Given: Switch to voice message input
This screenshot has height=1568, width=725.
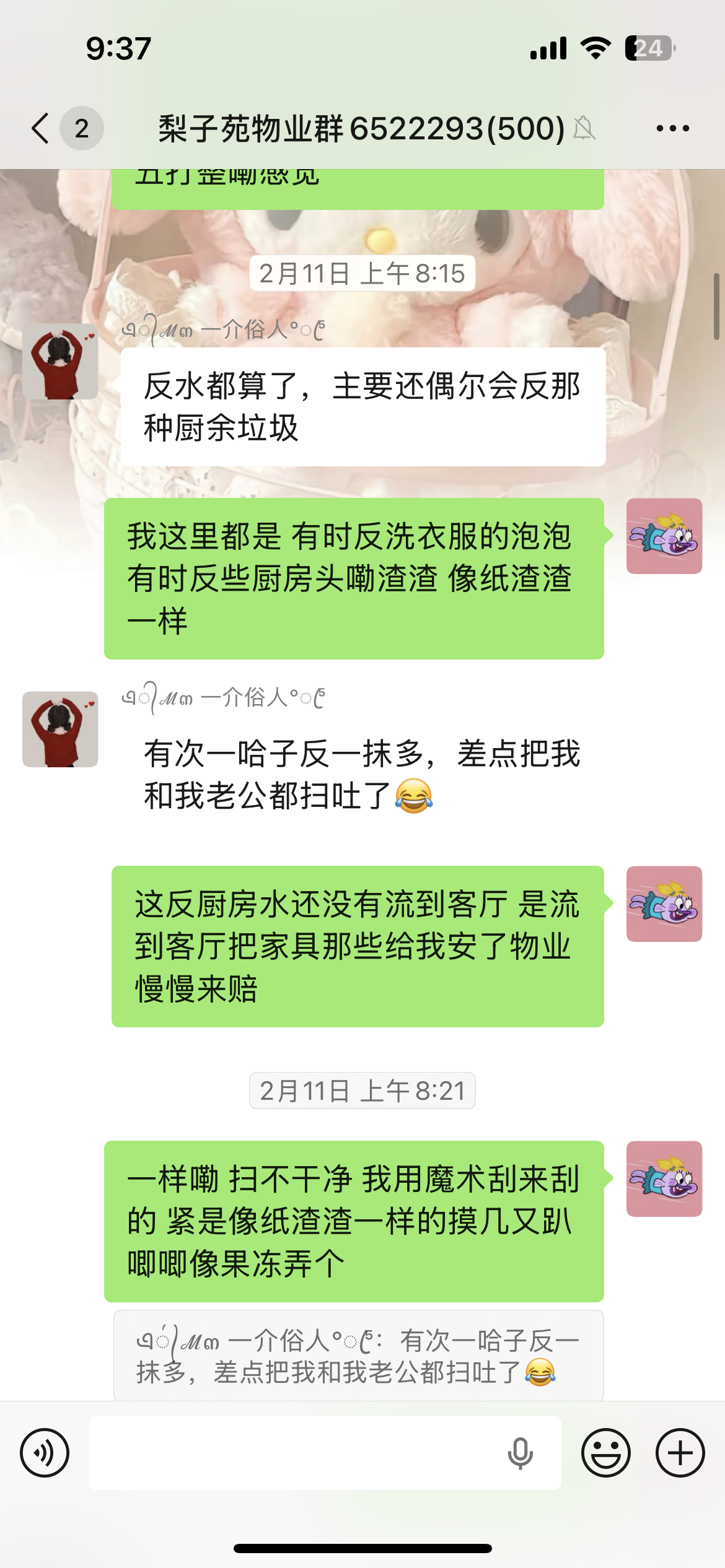Looking at the screenshot, I should pyautogui.click(x=45, y=1453).
